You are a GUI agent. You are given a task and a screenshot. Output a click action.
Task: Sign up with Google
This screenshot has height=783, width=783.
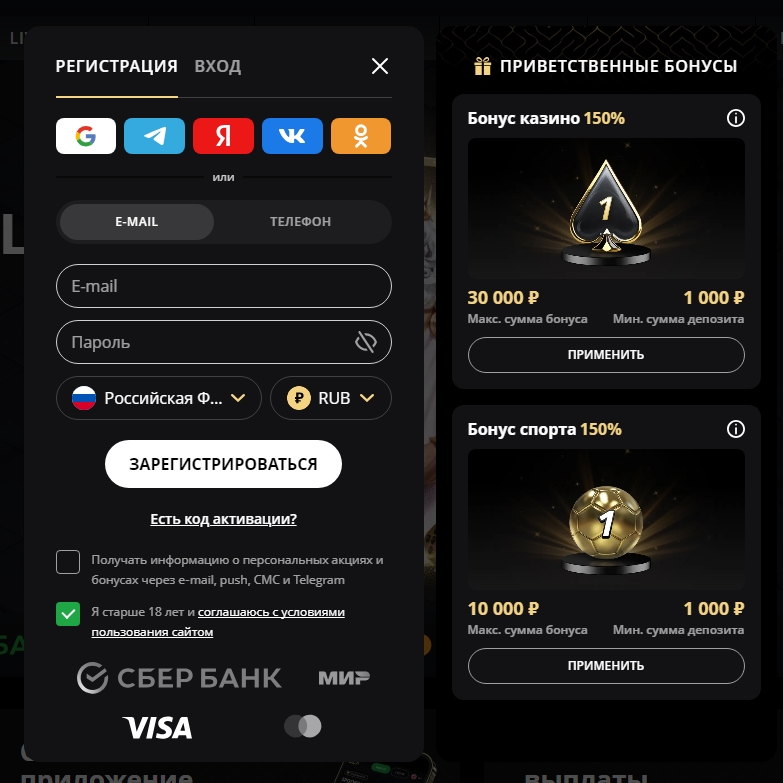pos(86,136)
